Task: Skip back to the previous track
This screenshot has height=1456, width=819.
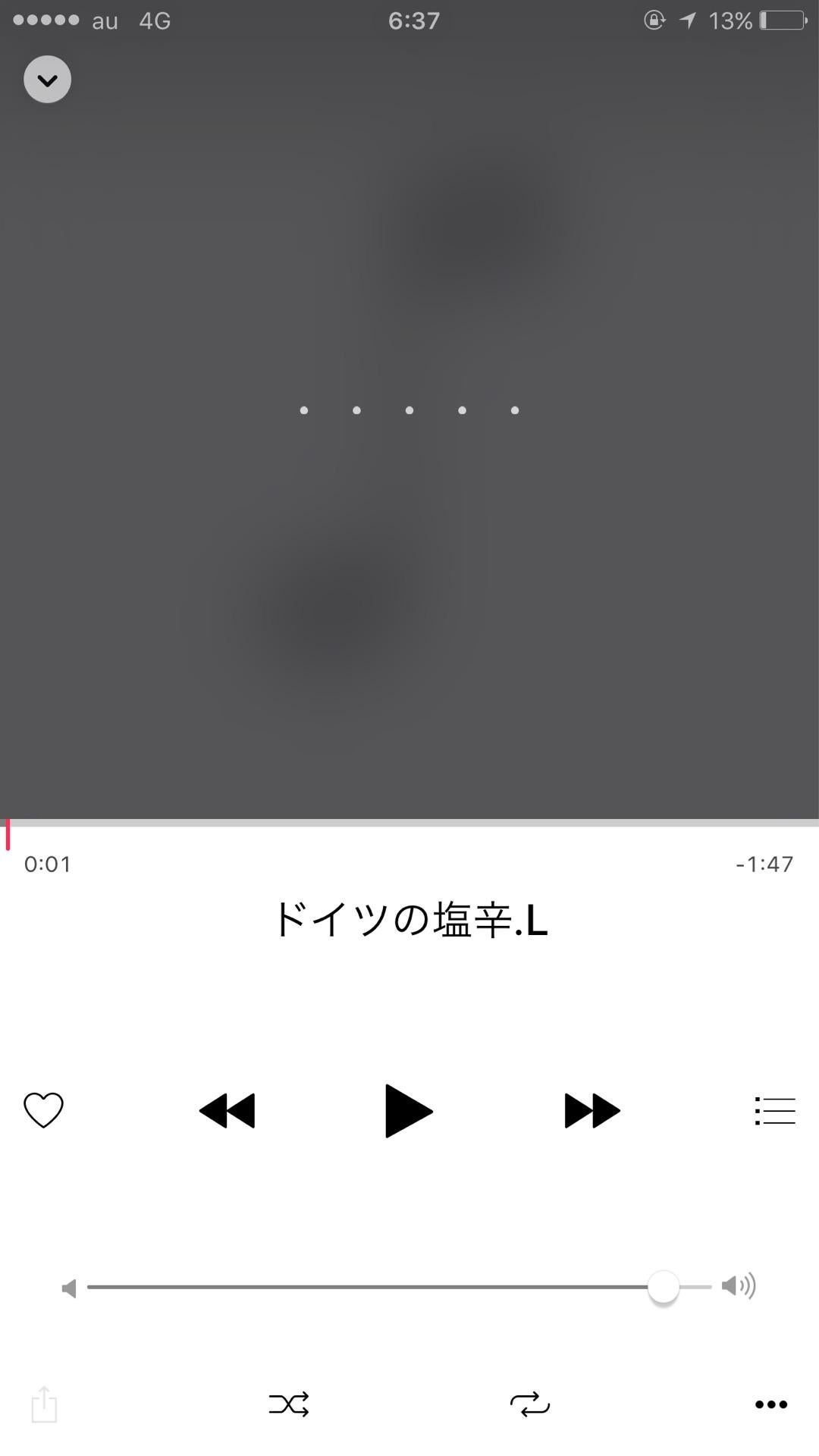Action: pos(227,1111)
